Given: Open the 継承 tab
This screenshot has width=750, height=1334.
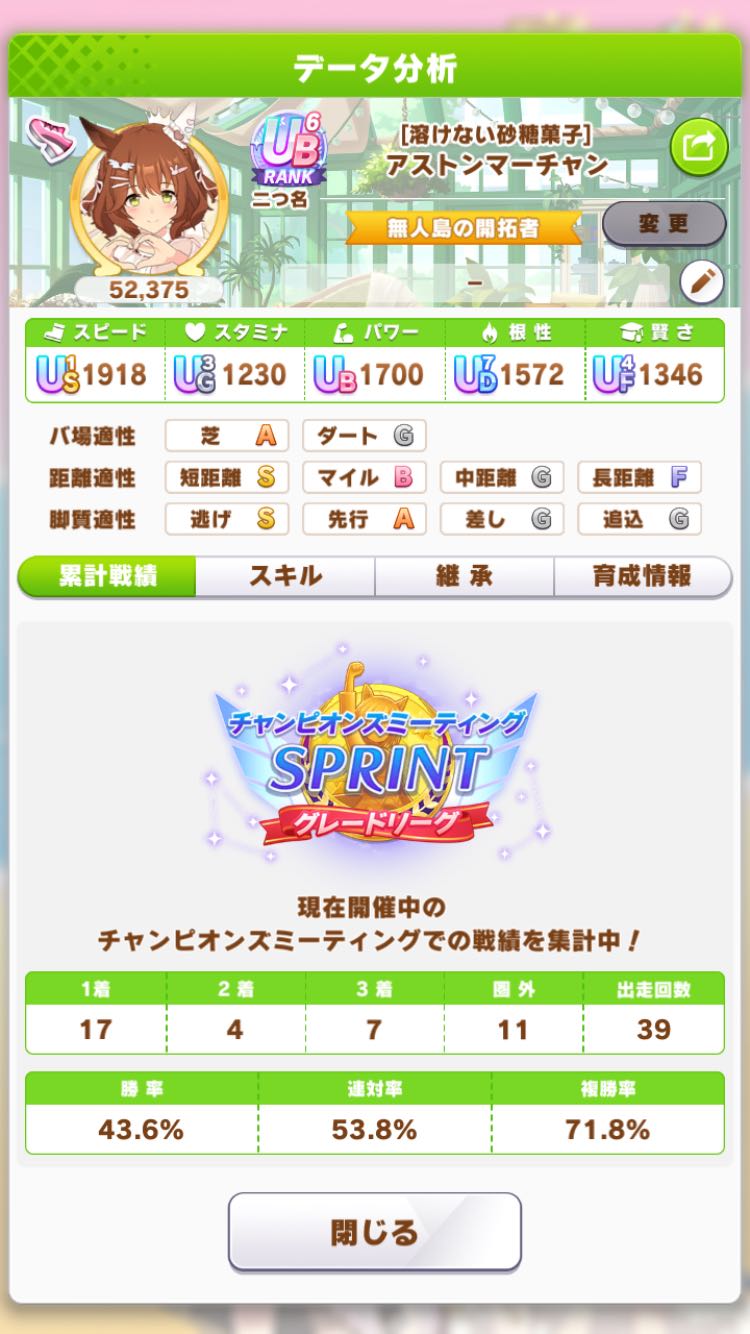Looking at the screenshot, I should 464,576.
